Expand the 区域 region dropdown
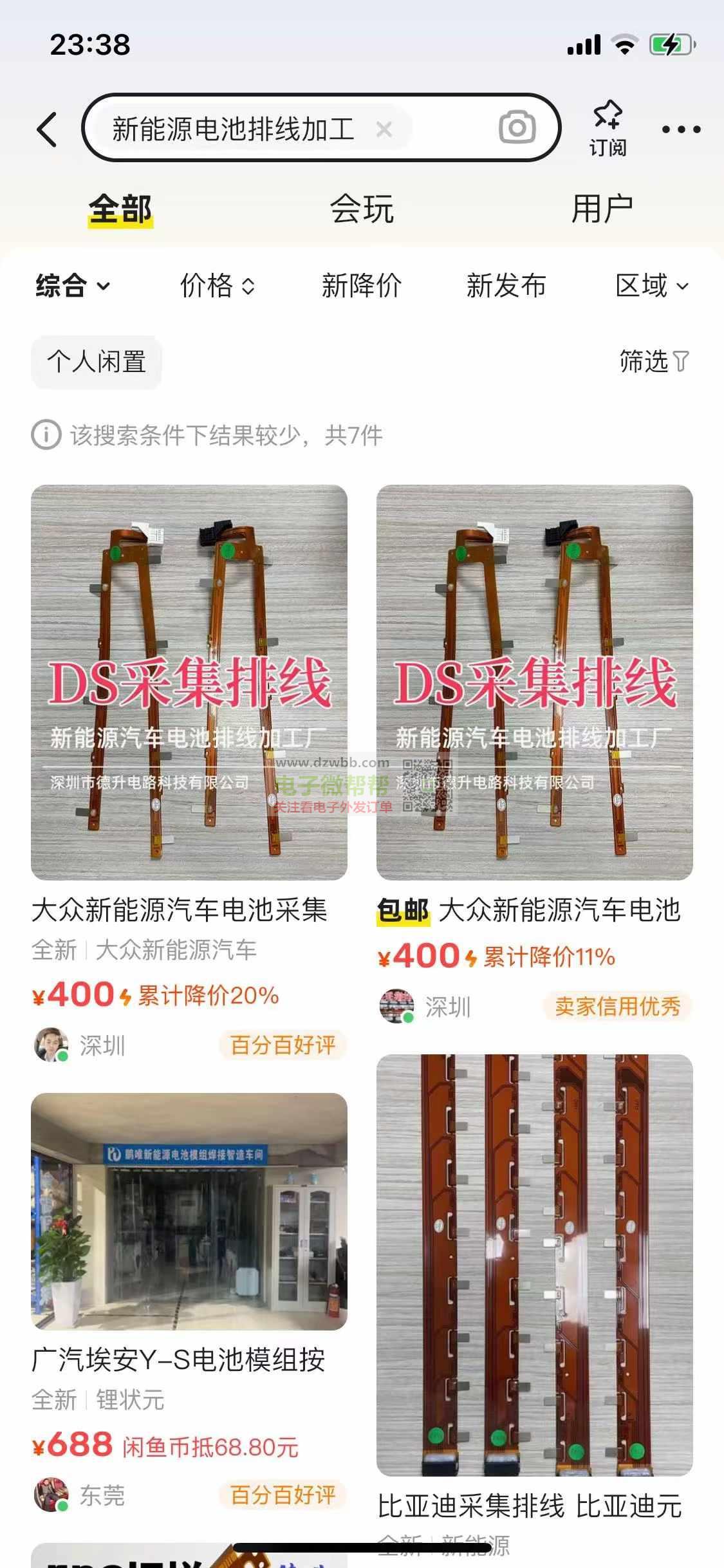Viewport: 724px width, 1568px height. click(x=651, y=286)
